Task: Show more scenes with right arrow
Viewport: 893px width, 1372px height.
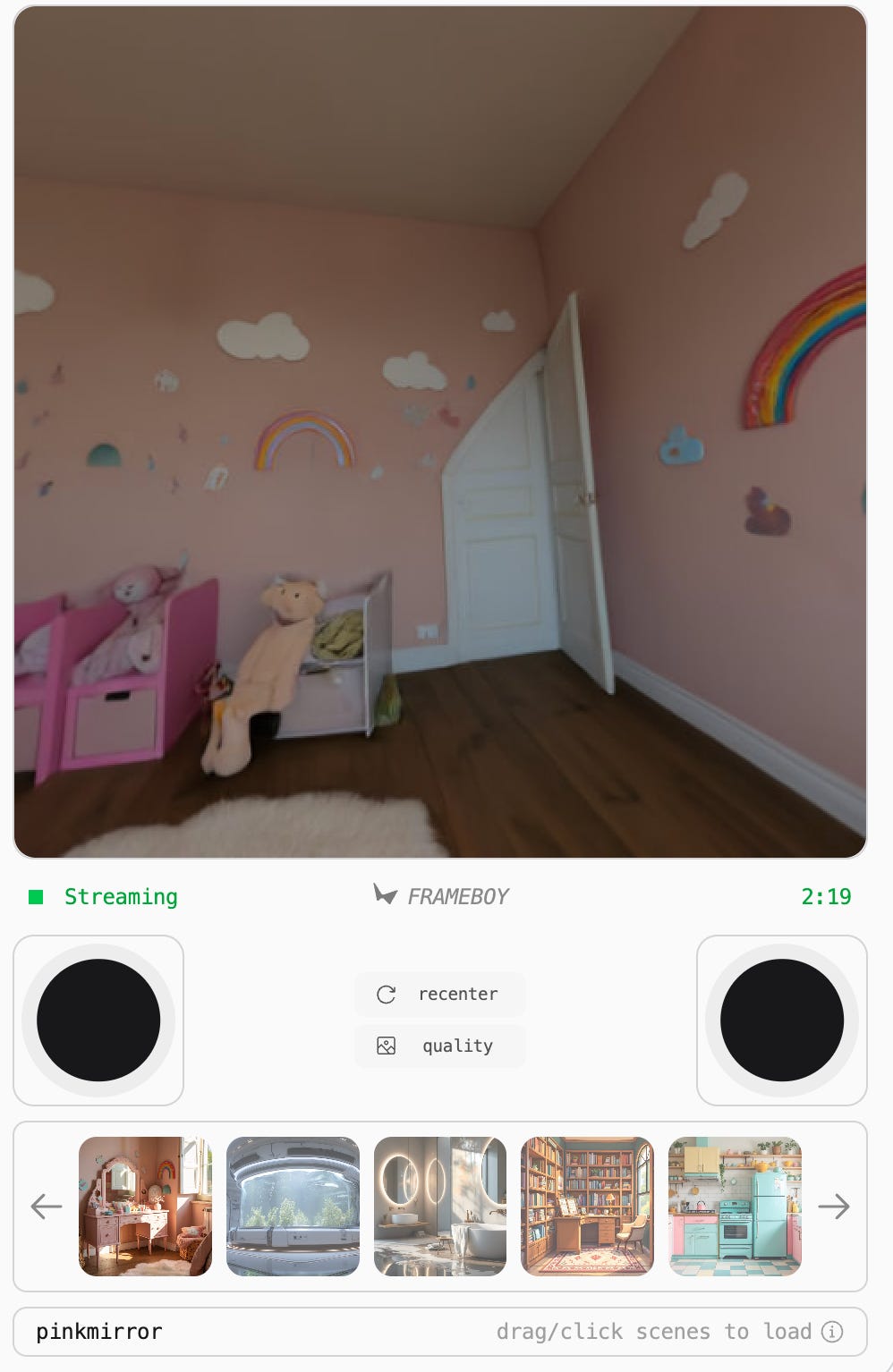Action: (833, 1207)
